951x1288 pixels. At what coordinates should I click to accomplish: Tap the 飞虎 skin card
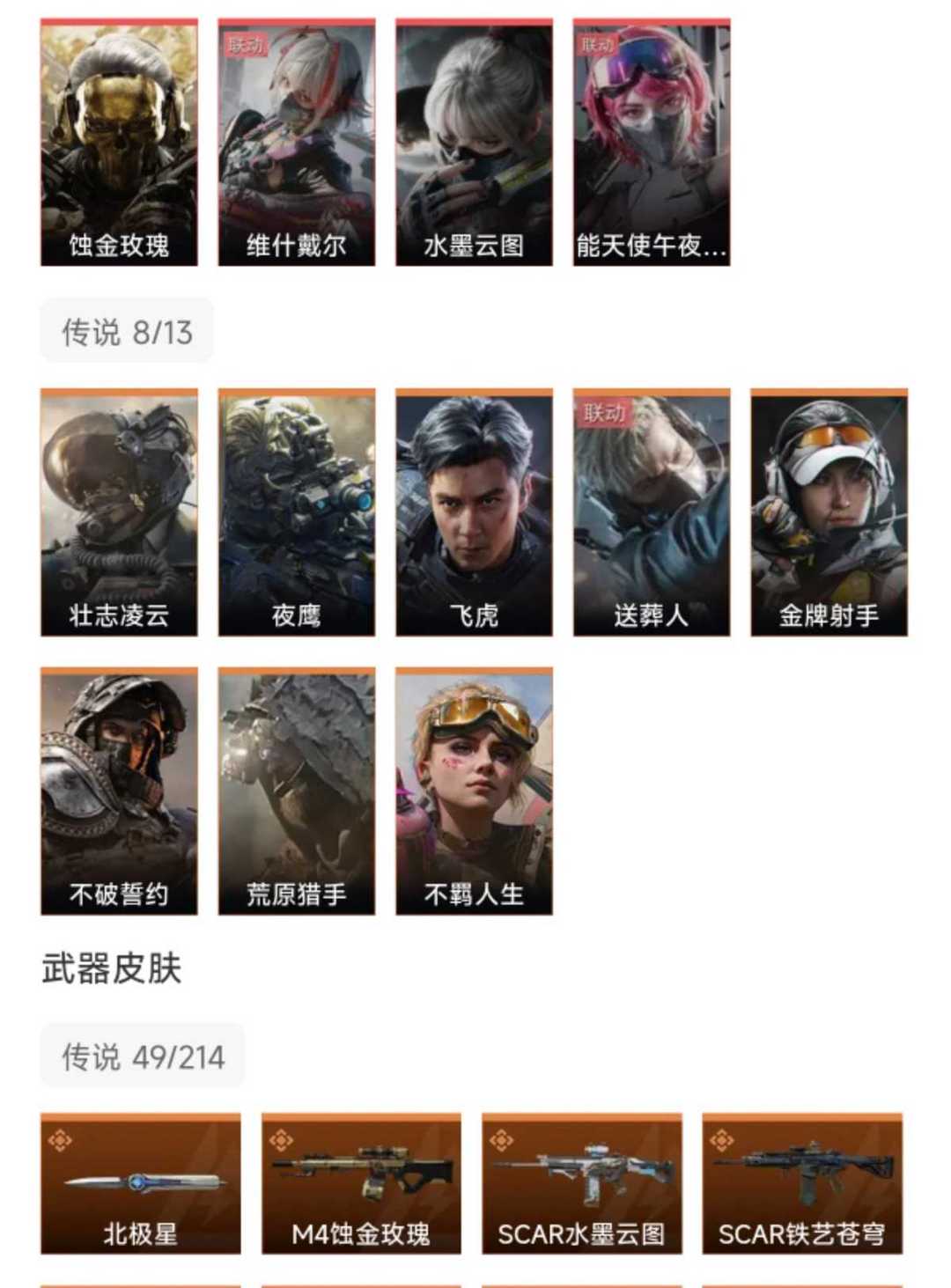[474, 512]
